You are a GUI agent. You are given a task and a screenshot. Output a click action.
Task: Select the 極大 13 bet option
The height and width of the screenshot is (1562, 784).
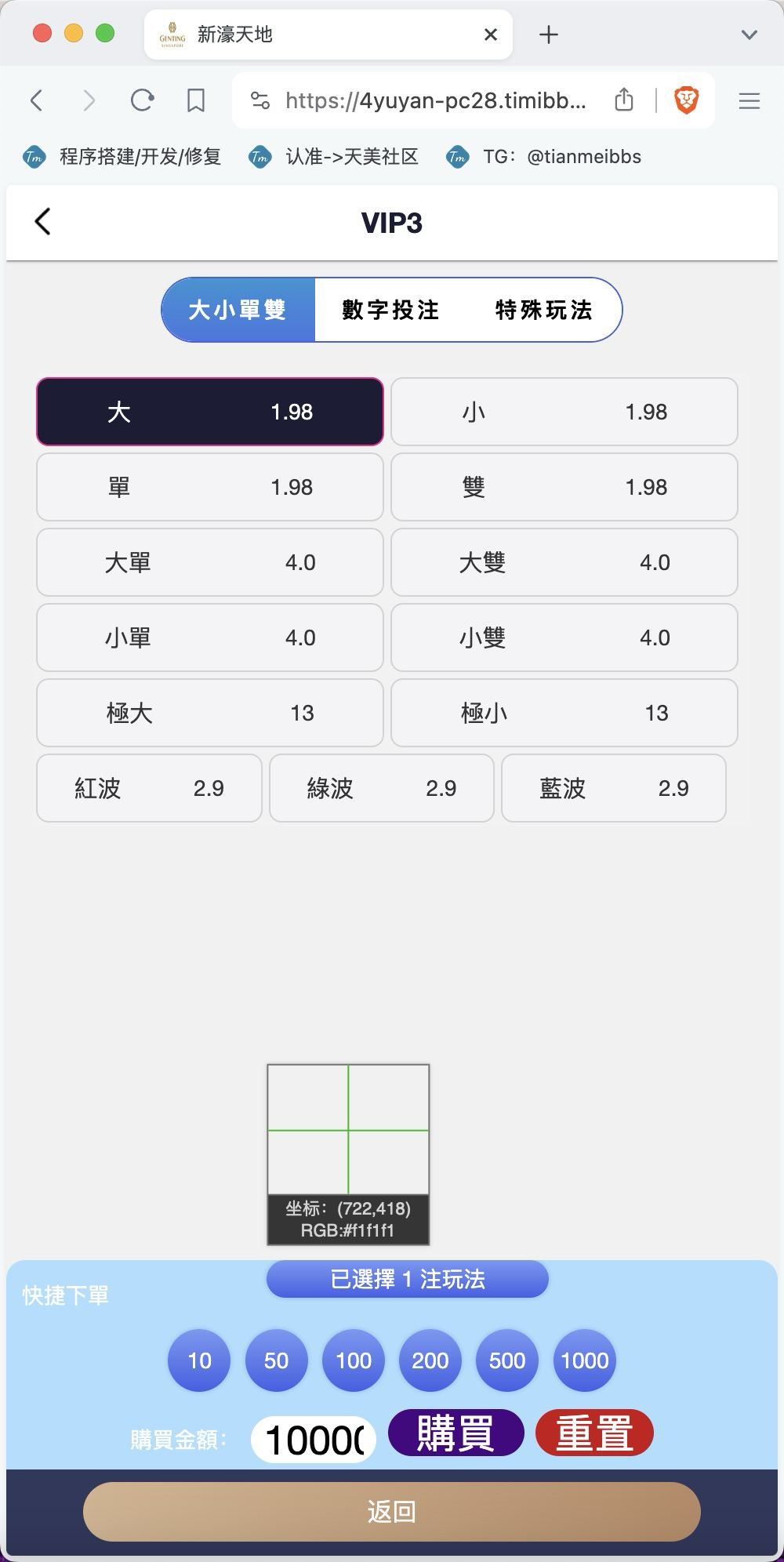click(x=210, y=713)
